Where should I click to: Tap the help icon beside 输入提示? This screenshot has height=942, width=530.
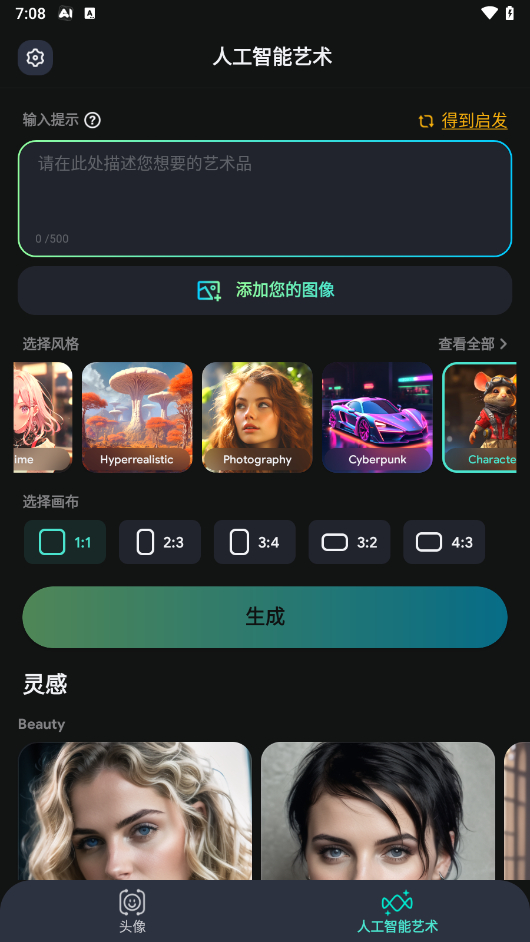pos(92,120)
